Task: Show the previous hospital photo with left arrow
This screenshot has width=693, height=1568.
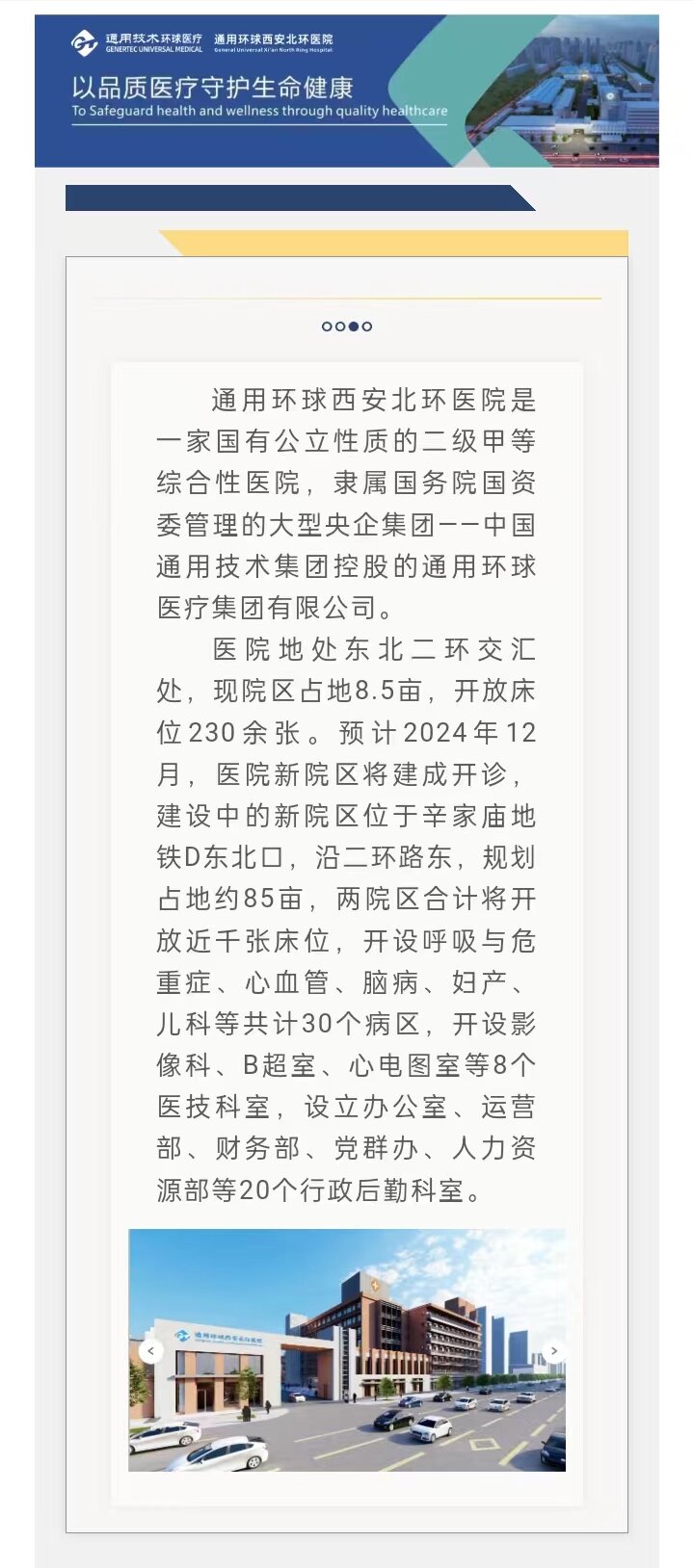Action: [150, 1351]
